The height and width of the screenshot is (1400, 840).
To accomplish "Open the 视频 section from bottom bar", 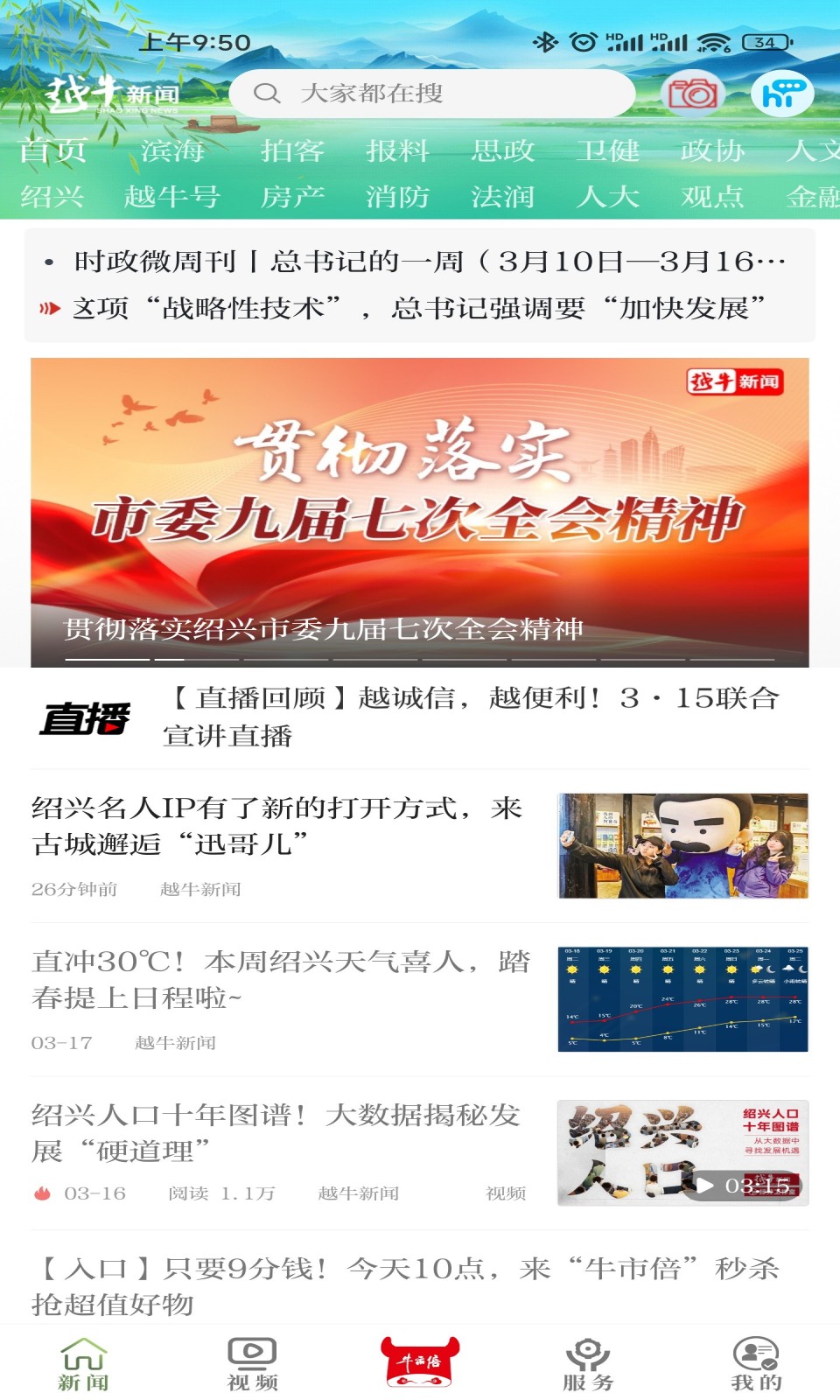I will (250, 1356).
